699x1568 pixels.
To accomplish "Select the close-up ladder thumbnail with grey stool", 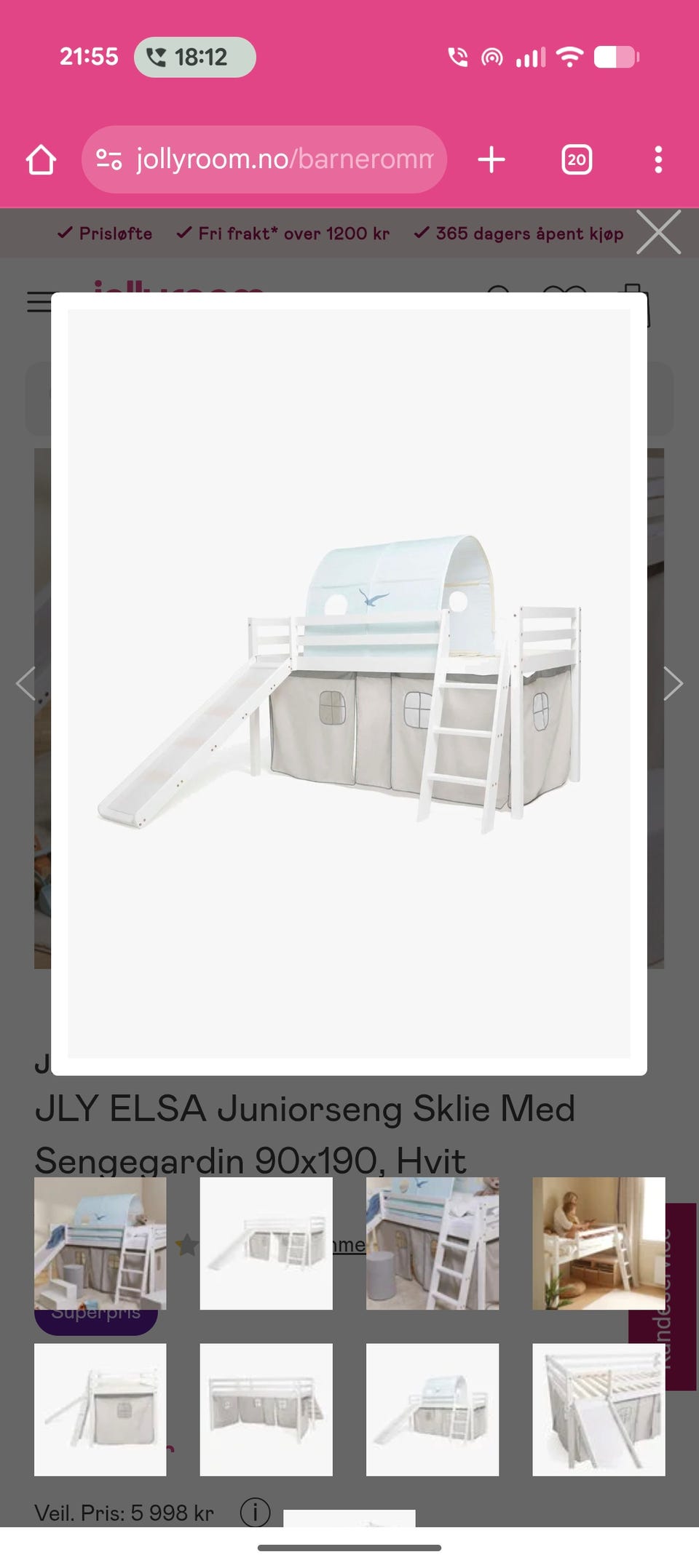I will coord(432,1243).
